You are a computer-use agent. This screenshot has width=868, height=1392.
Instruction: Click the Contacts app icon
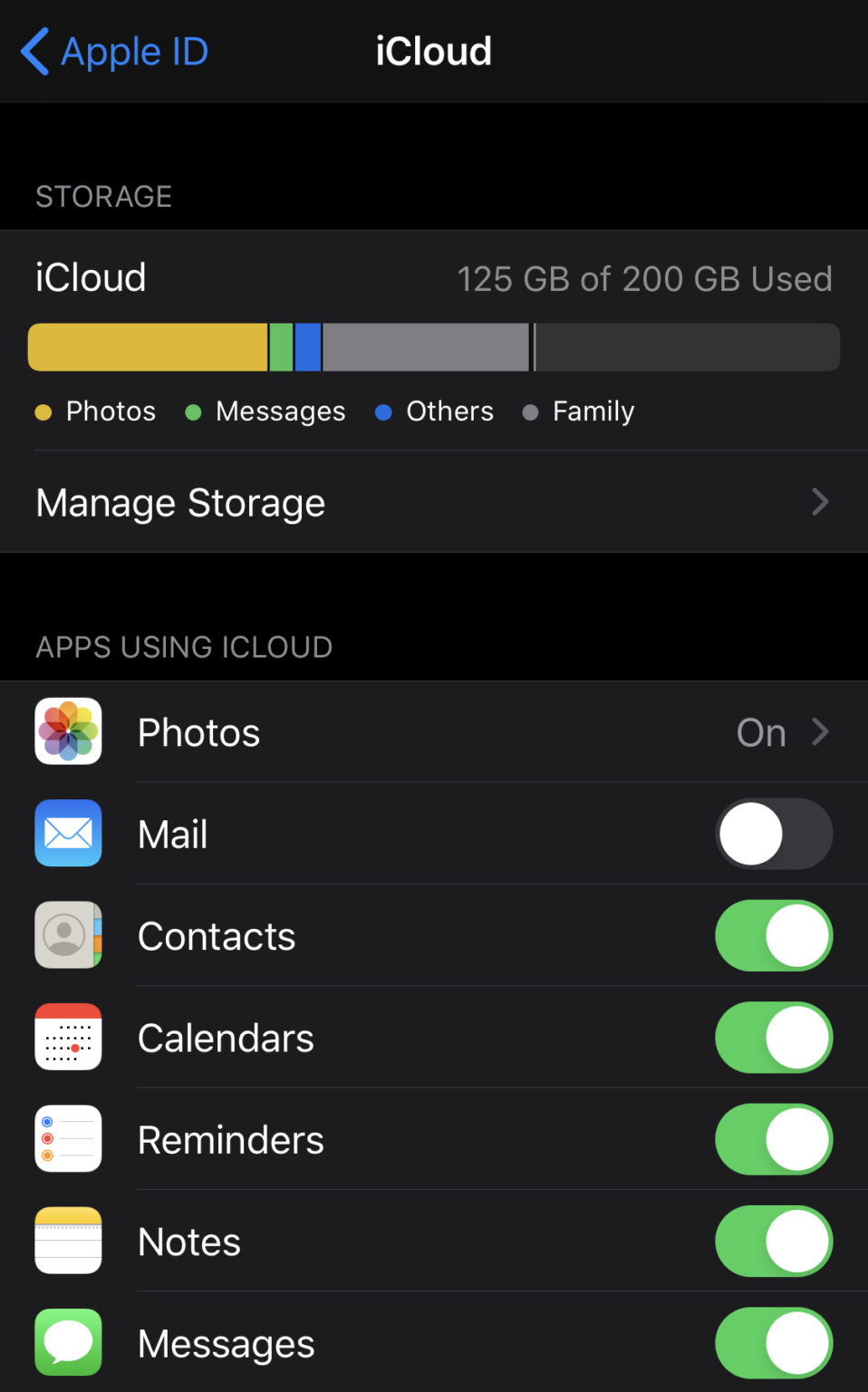tap(68, 935)
